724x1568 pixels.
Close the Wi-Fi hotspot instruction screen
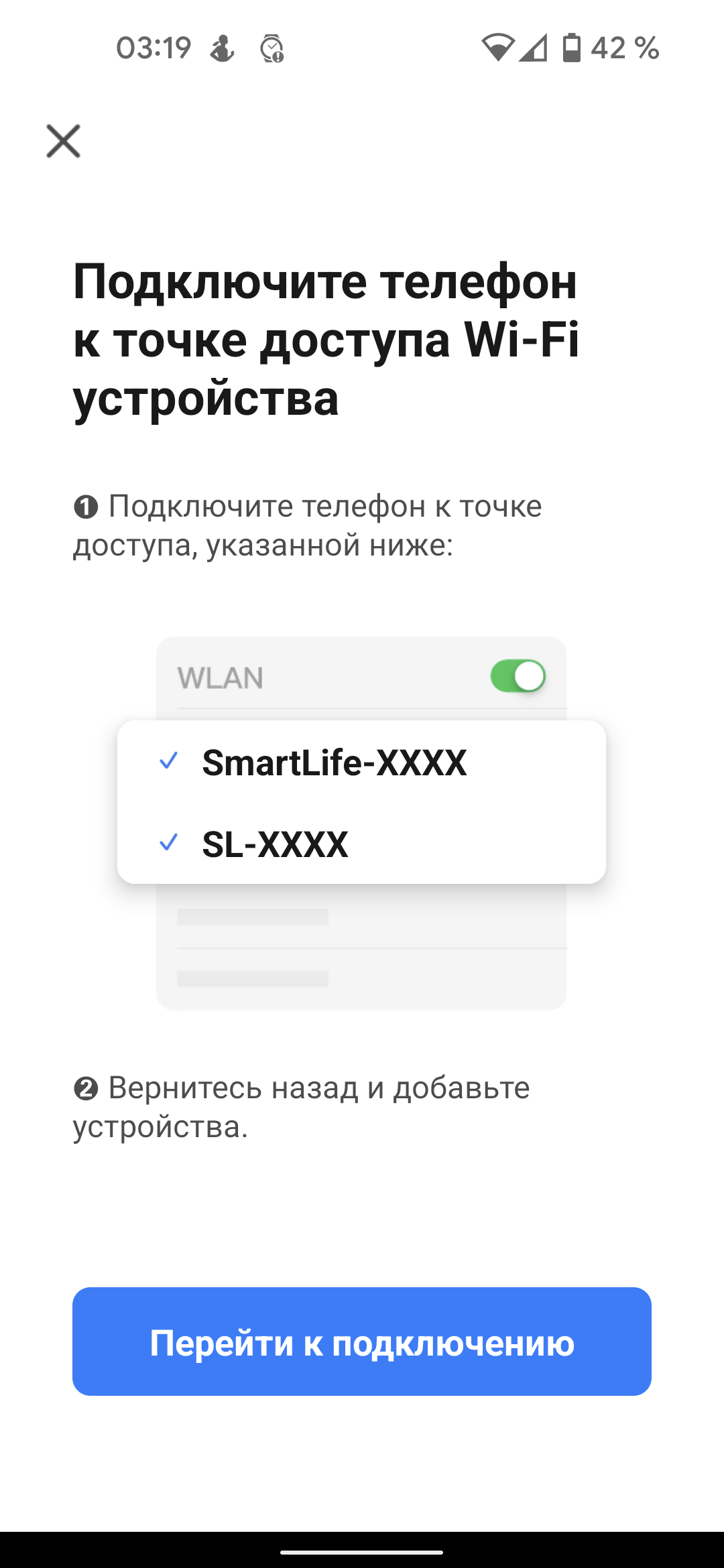(63, 141)
